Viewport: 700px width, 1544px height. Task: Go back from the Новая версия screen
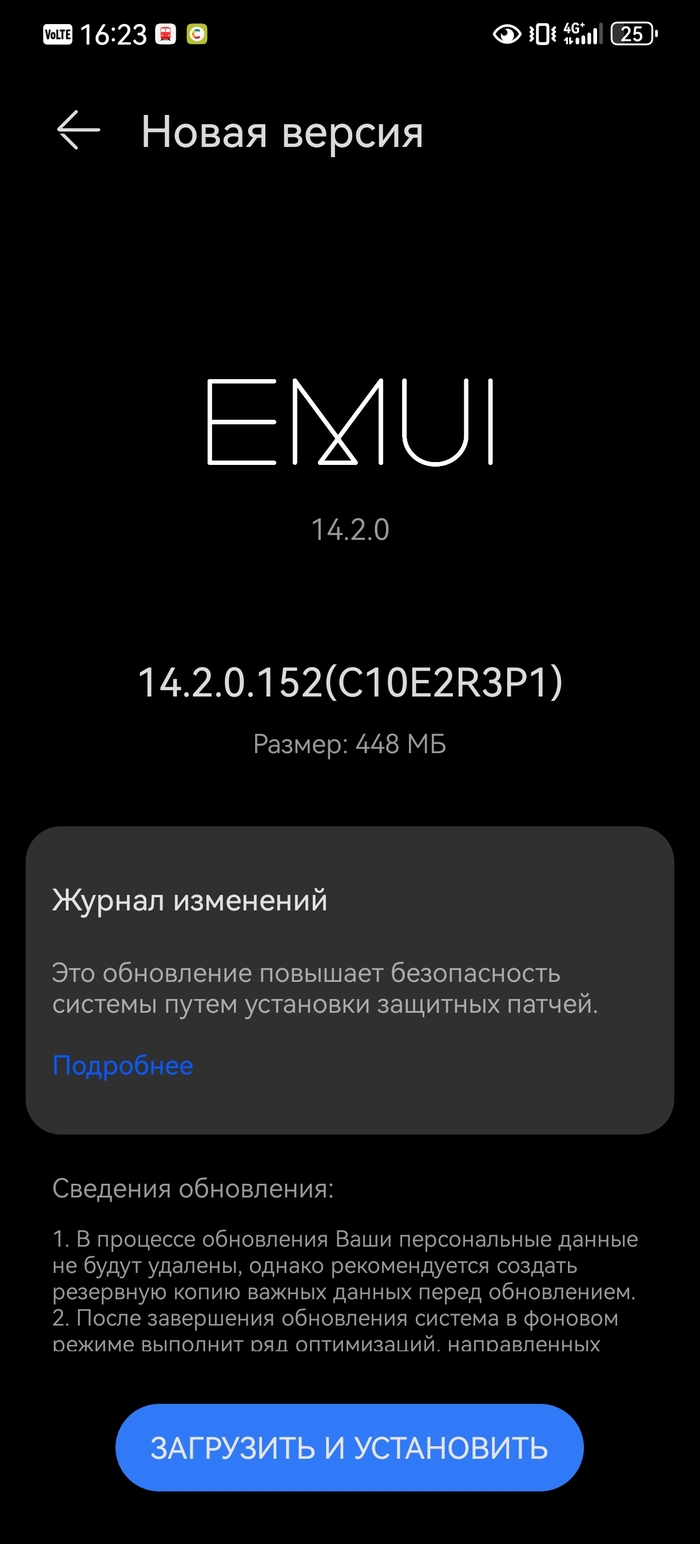(x=78, y=131)
